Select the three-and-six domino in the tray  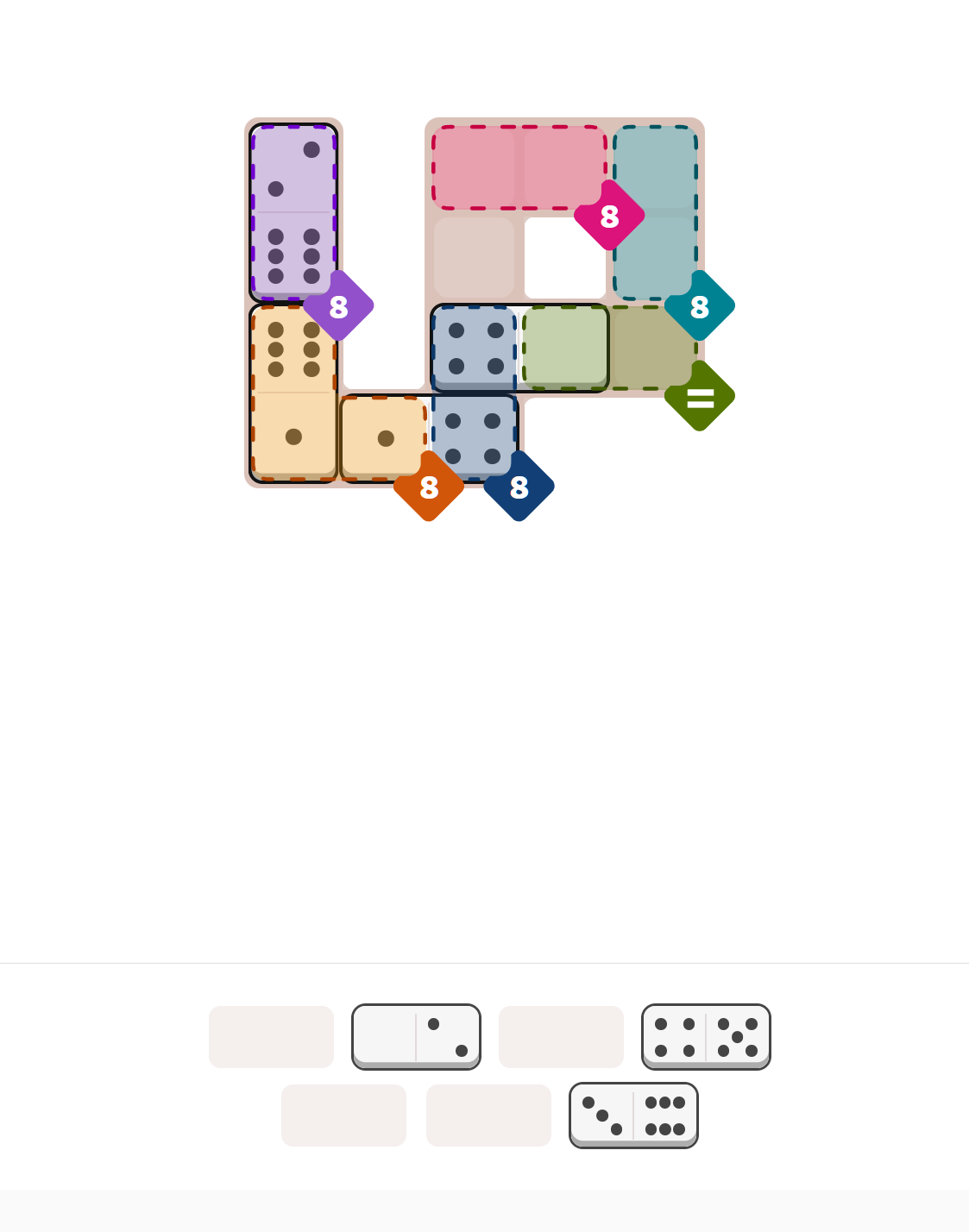pyautogui.click(x=633, y=1115)
